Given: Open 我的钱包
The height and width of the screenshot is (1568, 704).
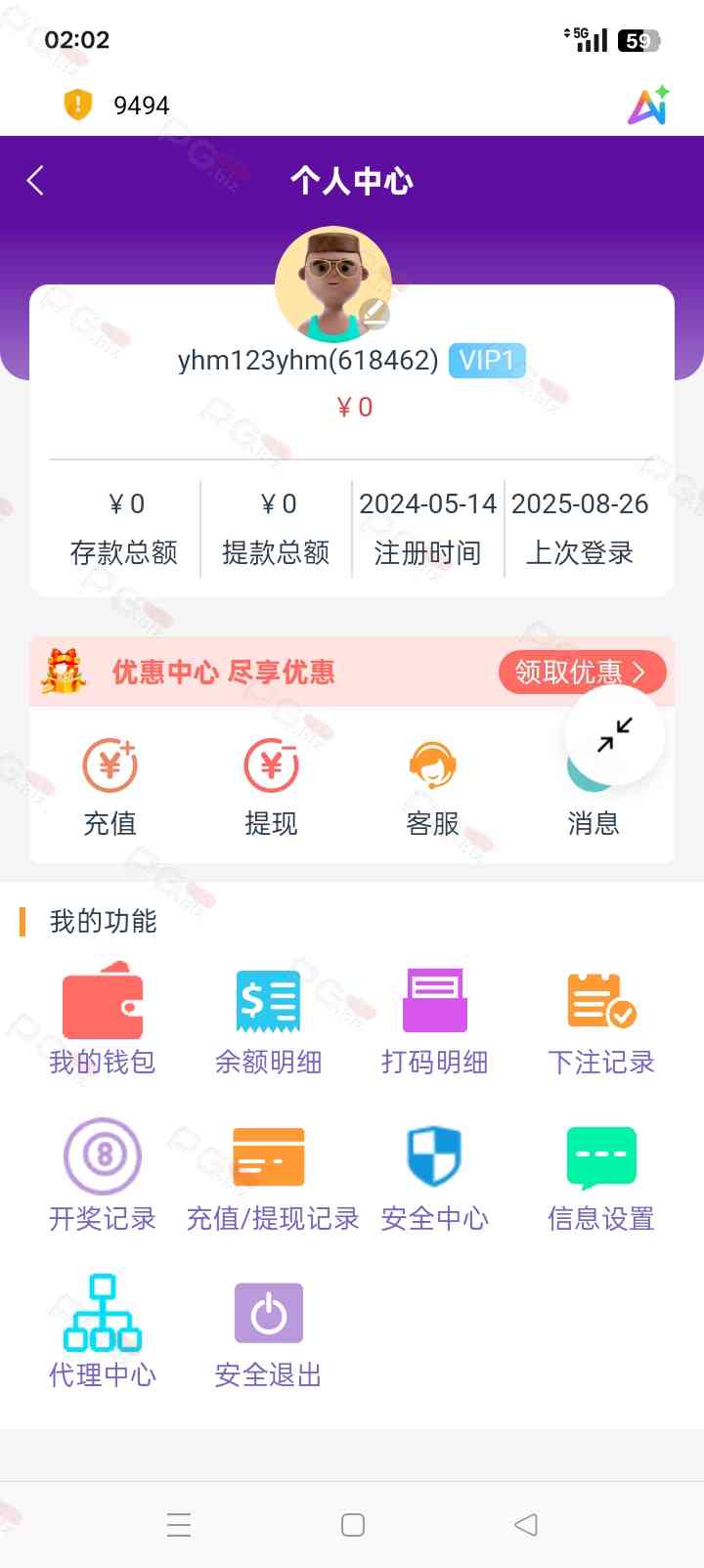Looking at the screenshot, I should 103,1020.
